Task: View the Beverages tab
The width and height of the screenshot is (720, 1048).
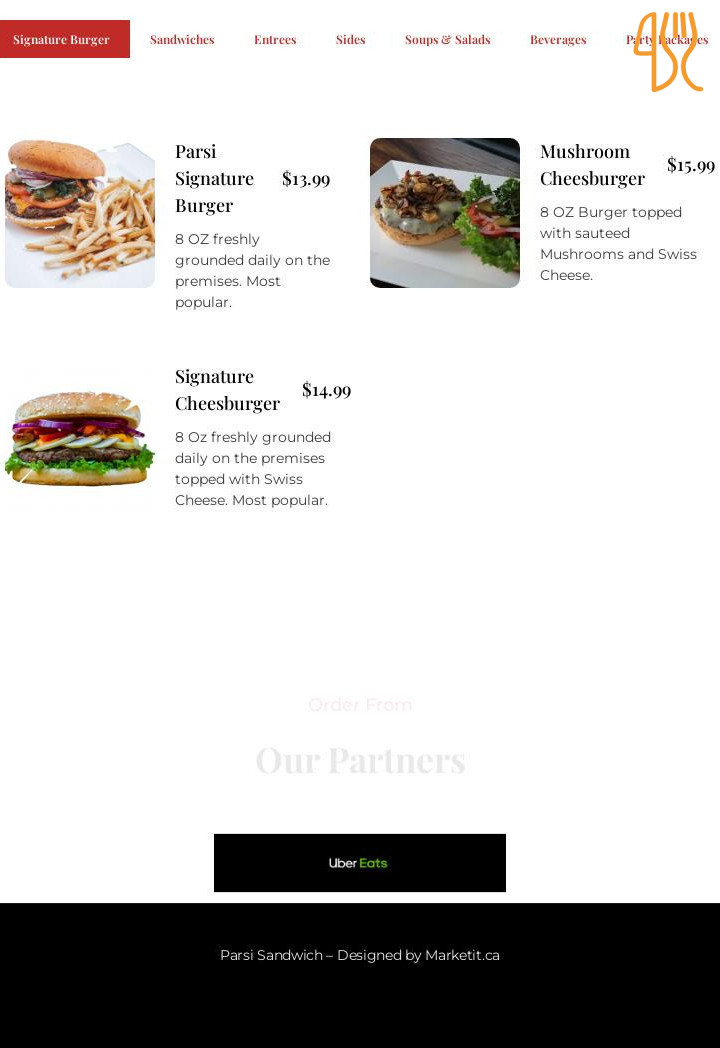Action: [557, 40]
